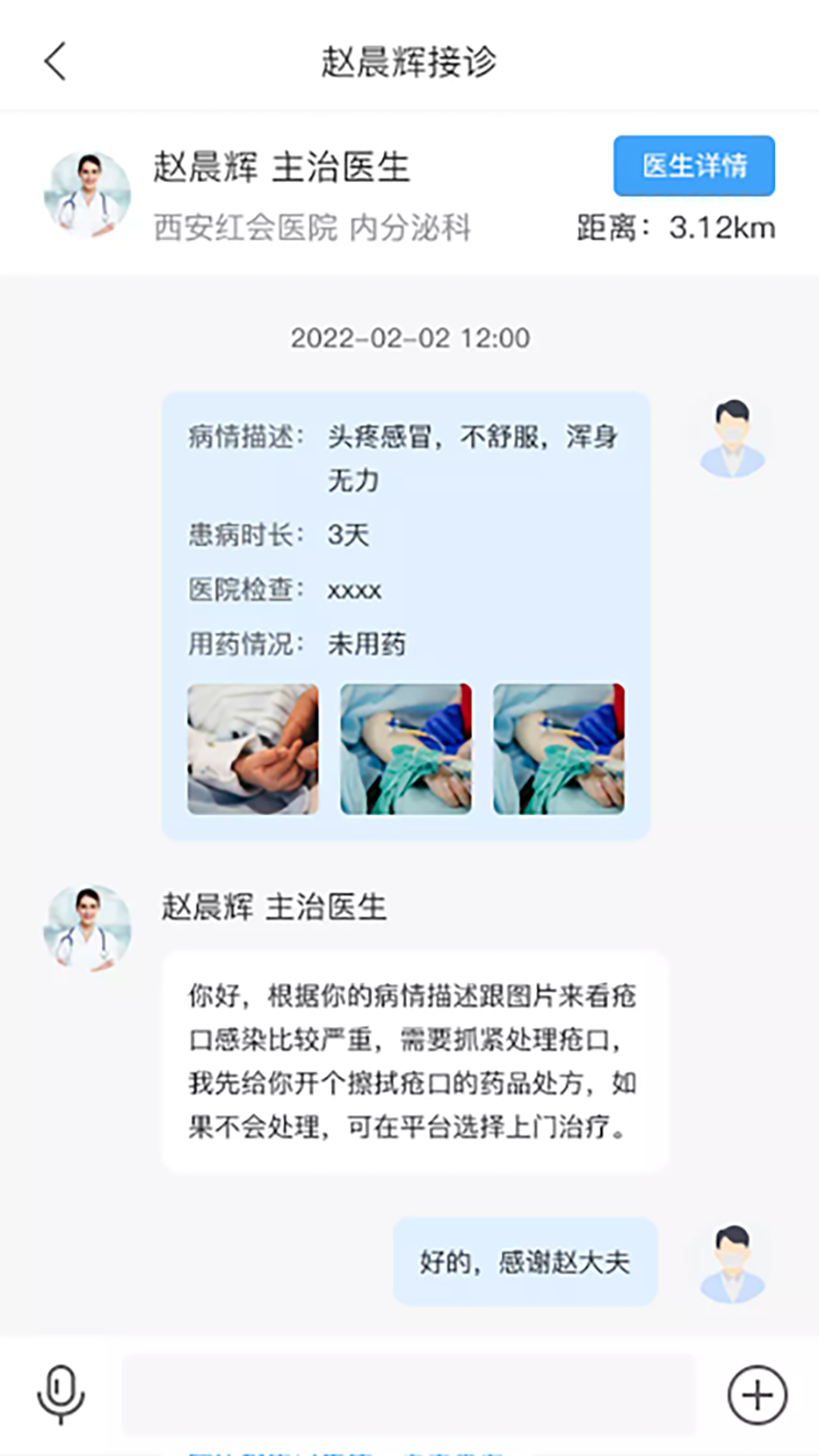View the third attached IV drip photo

(x=559, y=749)
